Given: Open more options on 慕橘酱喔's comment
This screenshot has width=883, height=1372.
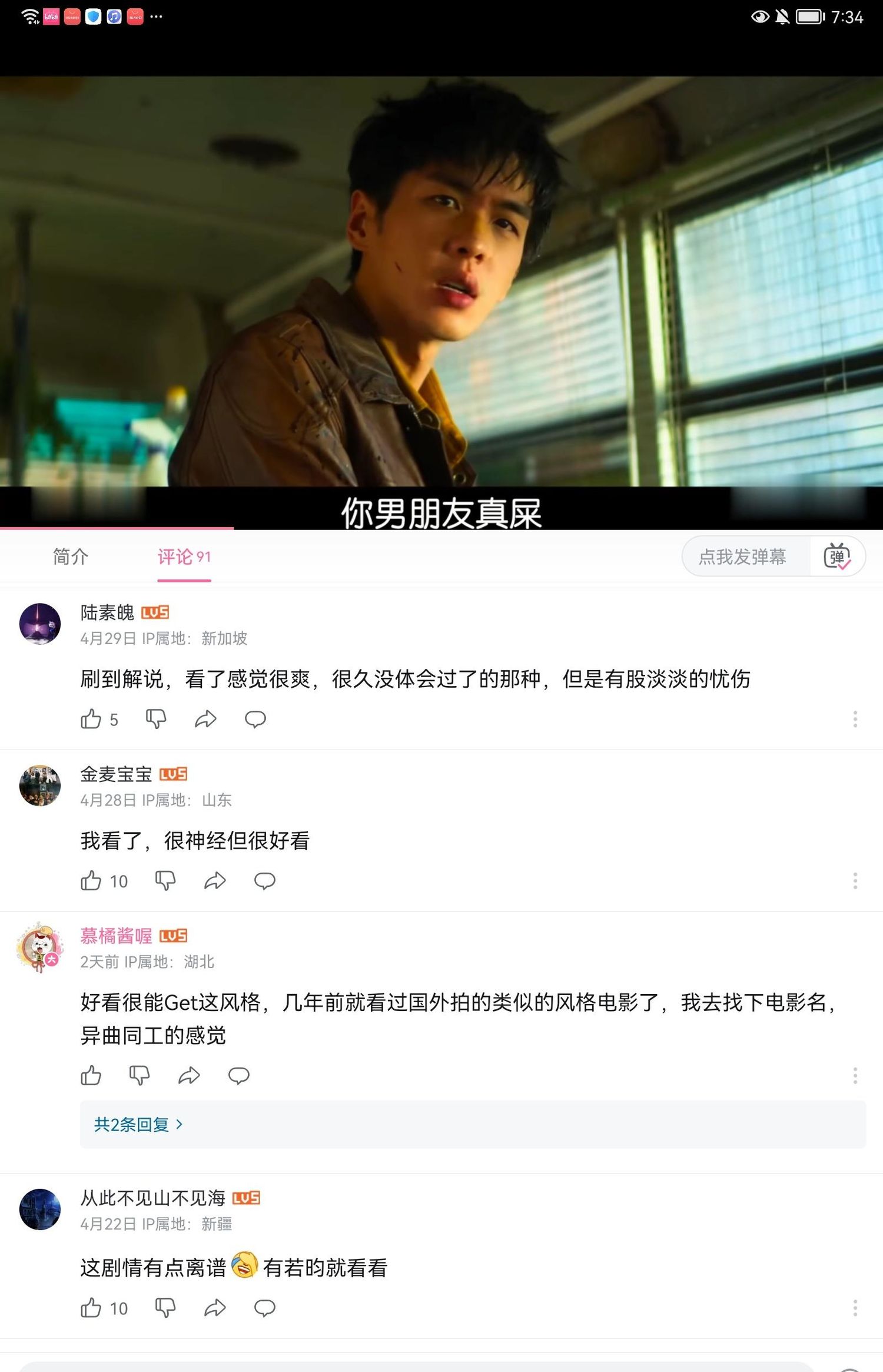Looking at the screenshot, I should coord(855,1075).
